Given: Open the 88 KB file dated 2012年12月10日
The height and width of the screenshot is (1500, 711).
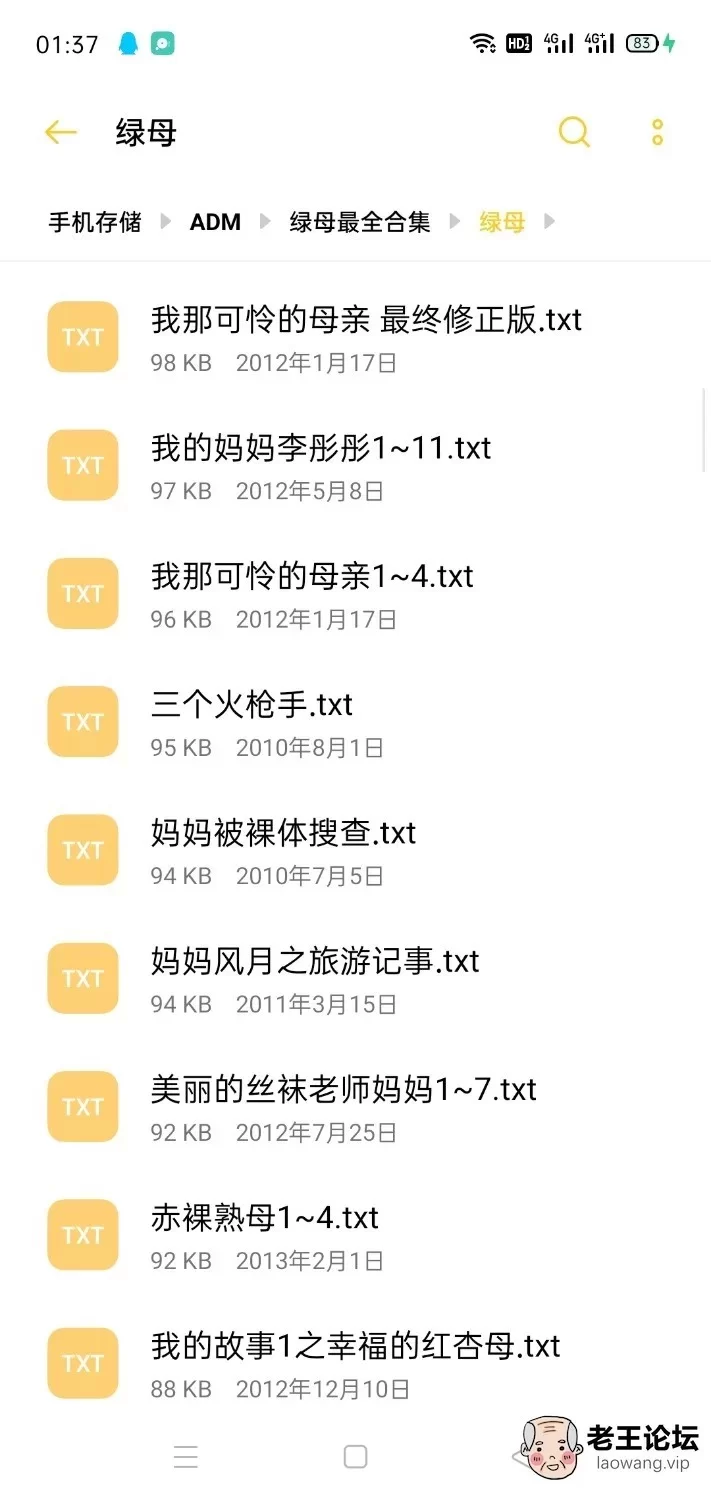Looking at the screenshot, I should tap(355, 1362).
